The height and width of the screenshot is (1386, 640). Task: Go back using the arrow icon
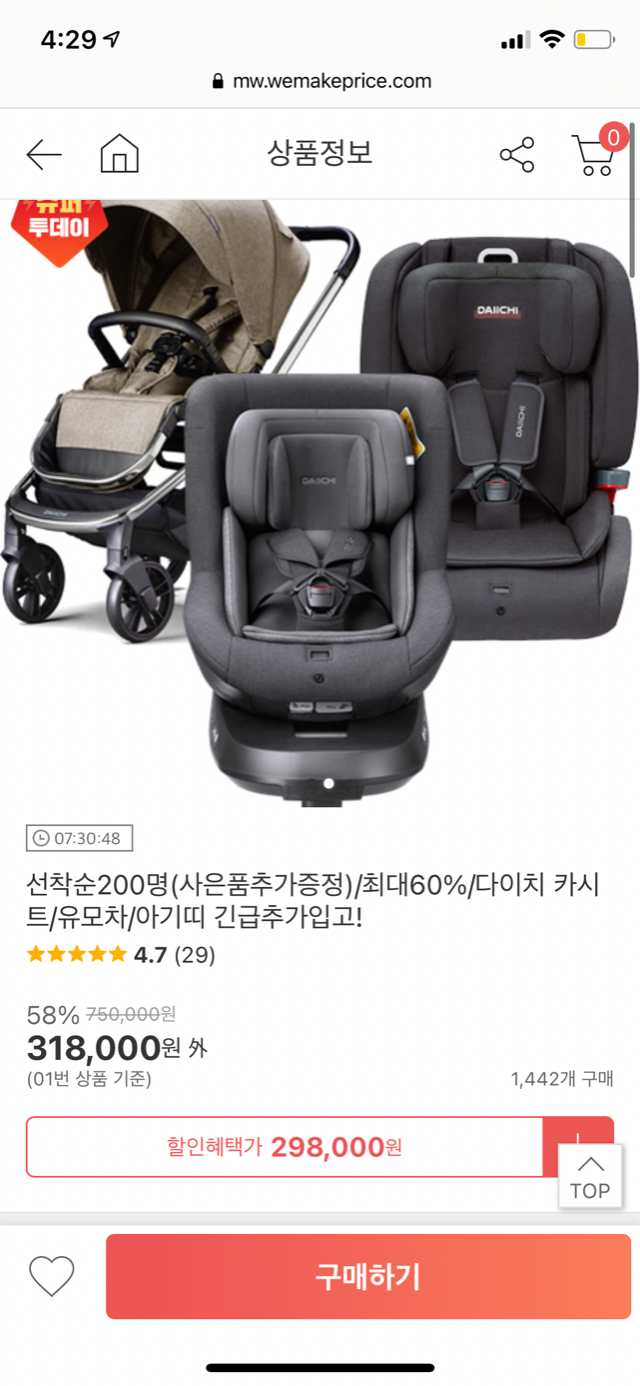(x=44, y=155)
